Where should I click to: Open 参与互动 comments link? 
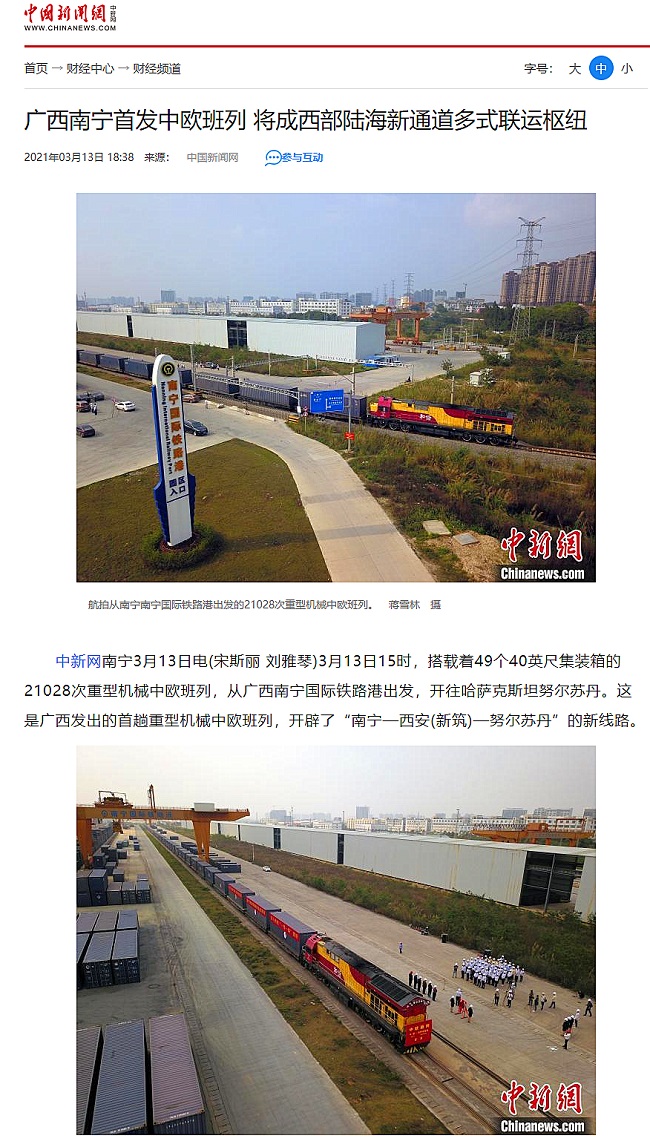coord(294,157)
